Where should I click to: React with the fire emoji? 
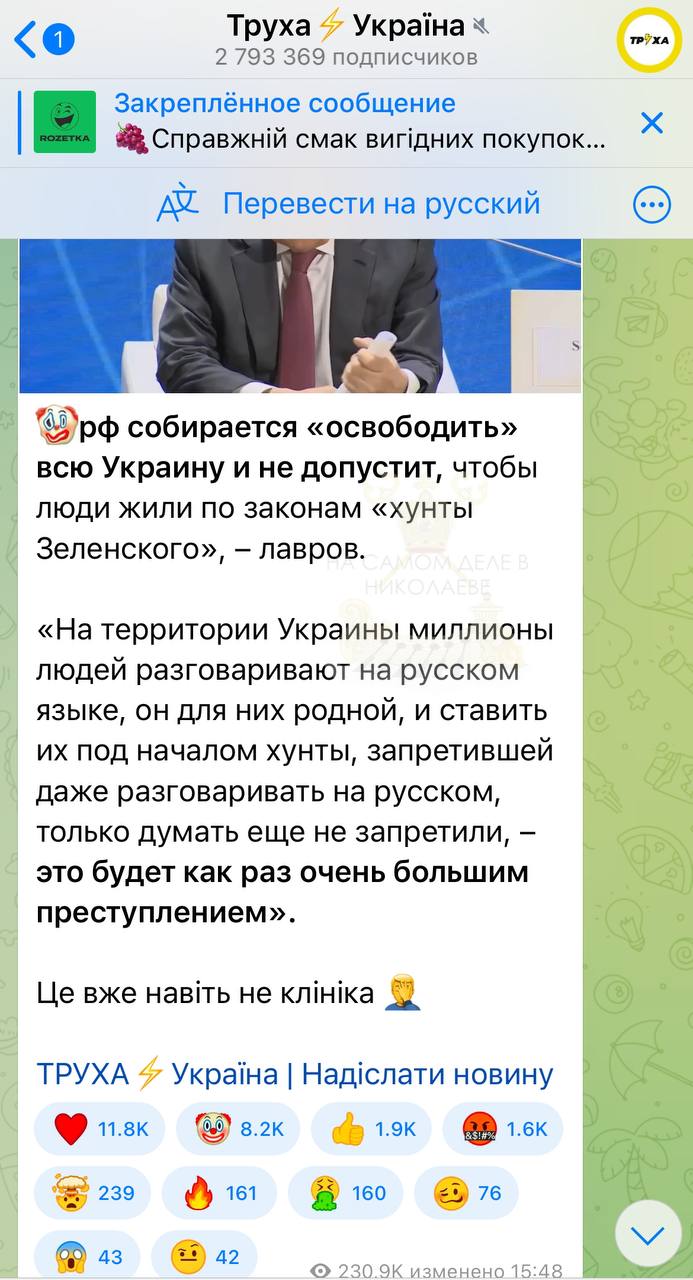point(219,1192)
